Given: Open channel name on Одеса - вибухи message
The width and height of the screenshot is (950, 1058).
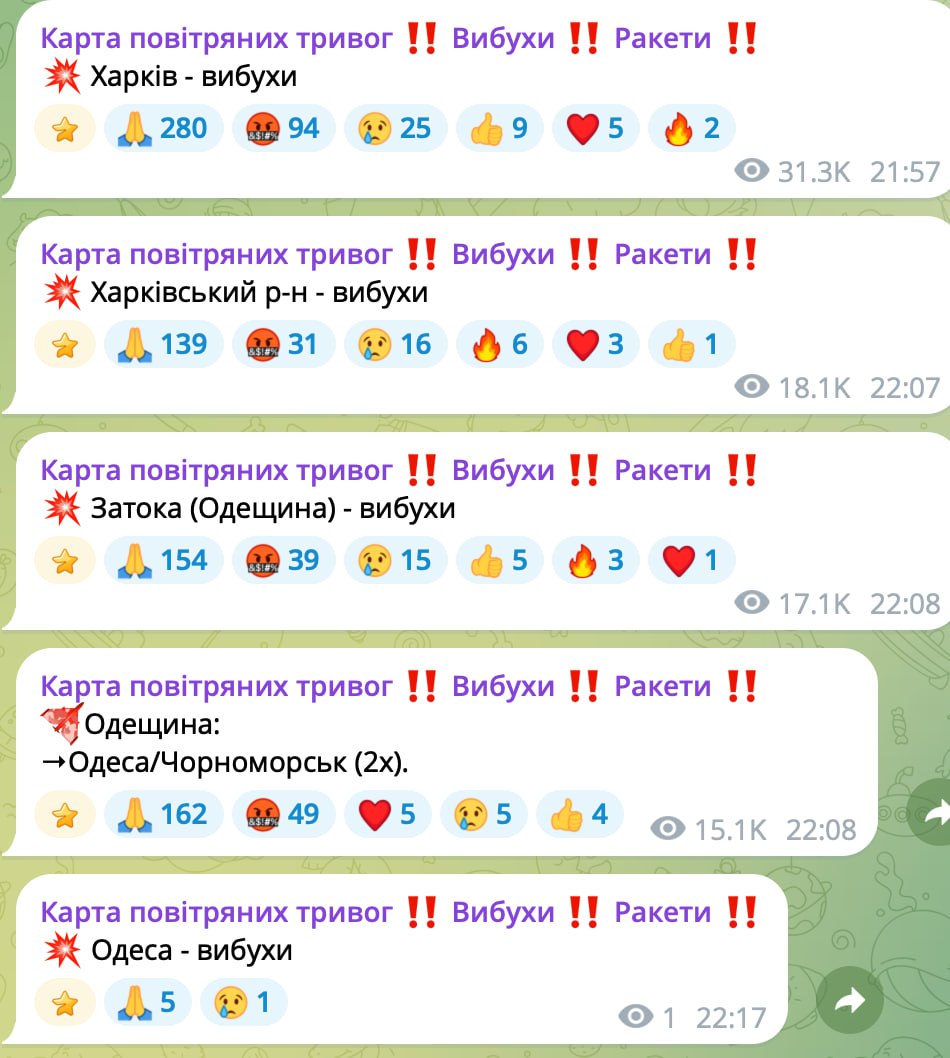Looking at the screenshot, I should pyautogui.click(x=215, y=912).
